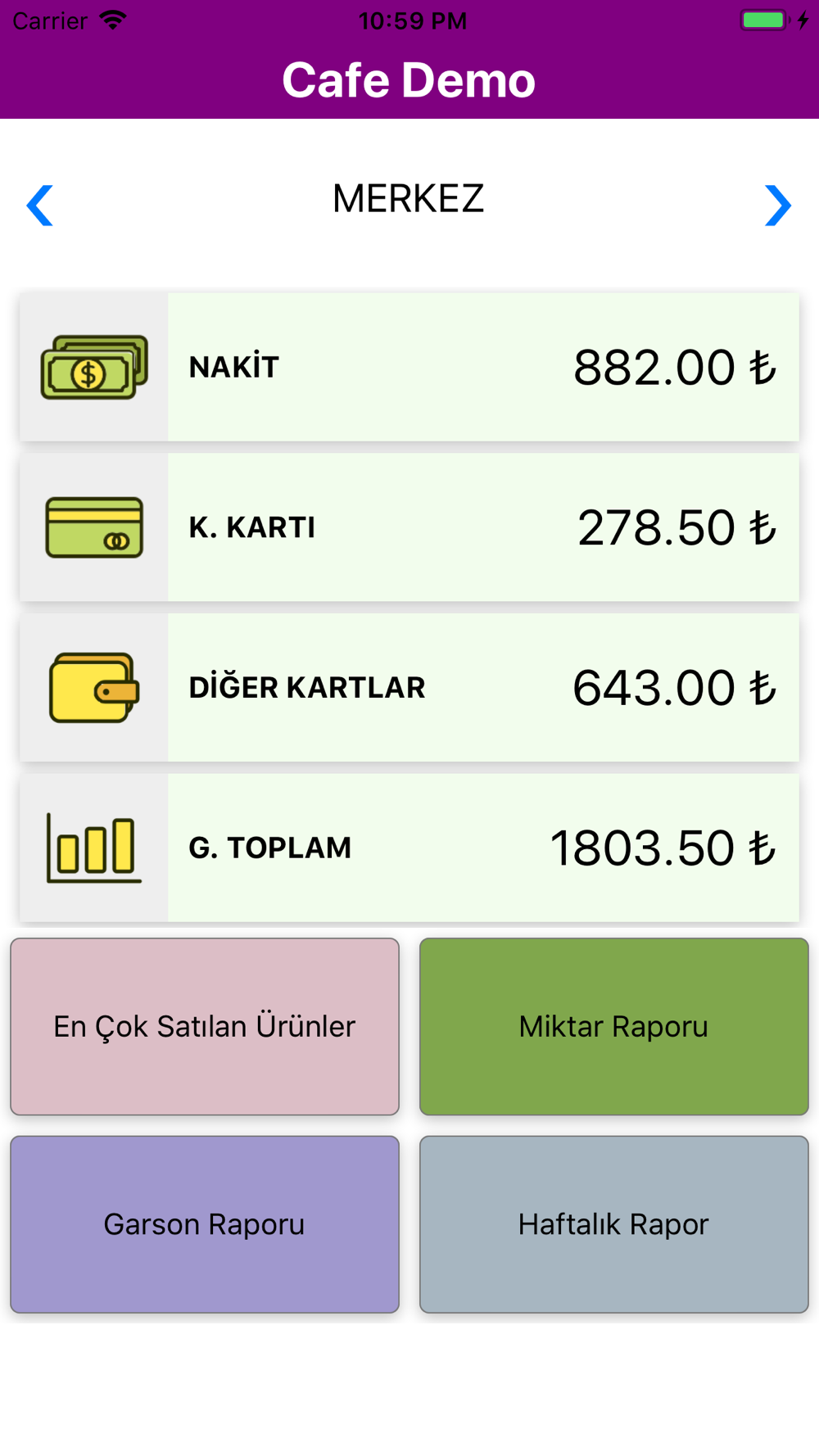Go to the previous branch with left arrow
This screenshot has width=819, height=1456.
(39, 206)
